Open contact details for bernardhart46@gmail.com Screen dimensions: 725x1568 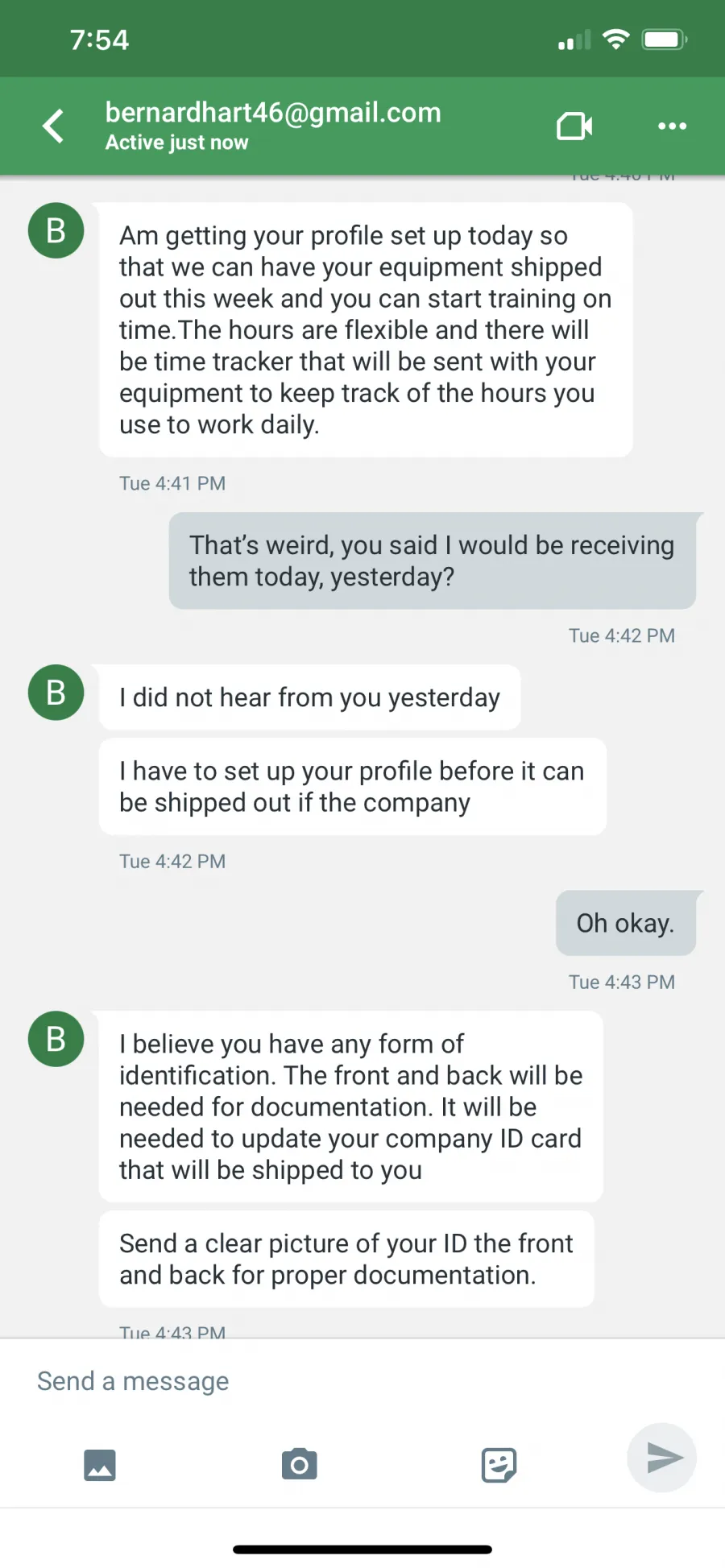coord(273,126)
